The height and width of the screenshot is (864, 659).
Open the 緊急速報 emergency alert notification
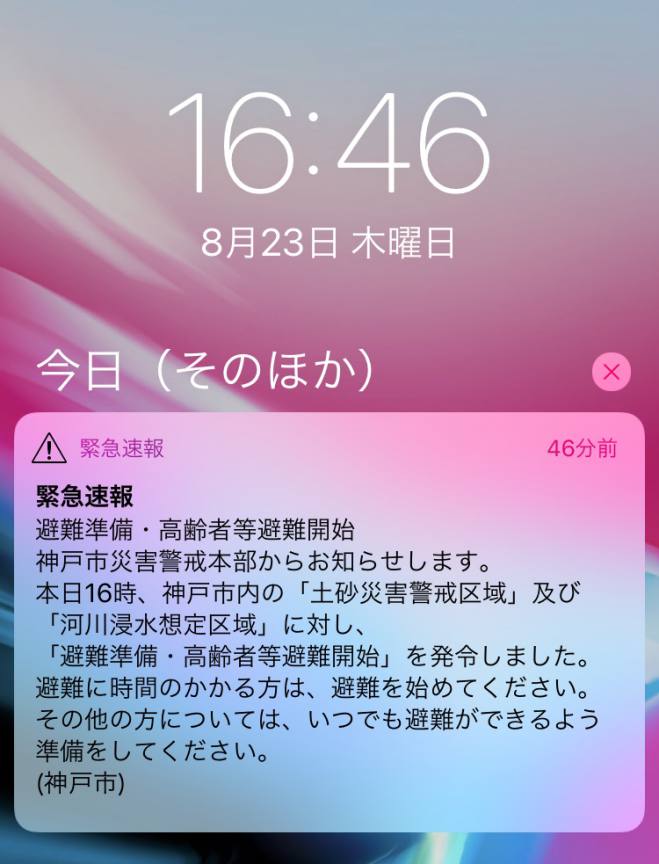(329, 620)
